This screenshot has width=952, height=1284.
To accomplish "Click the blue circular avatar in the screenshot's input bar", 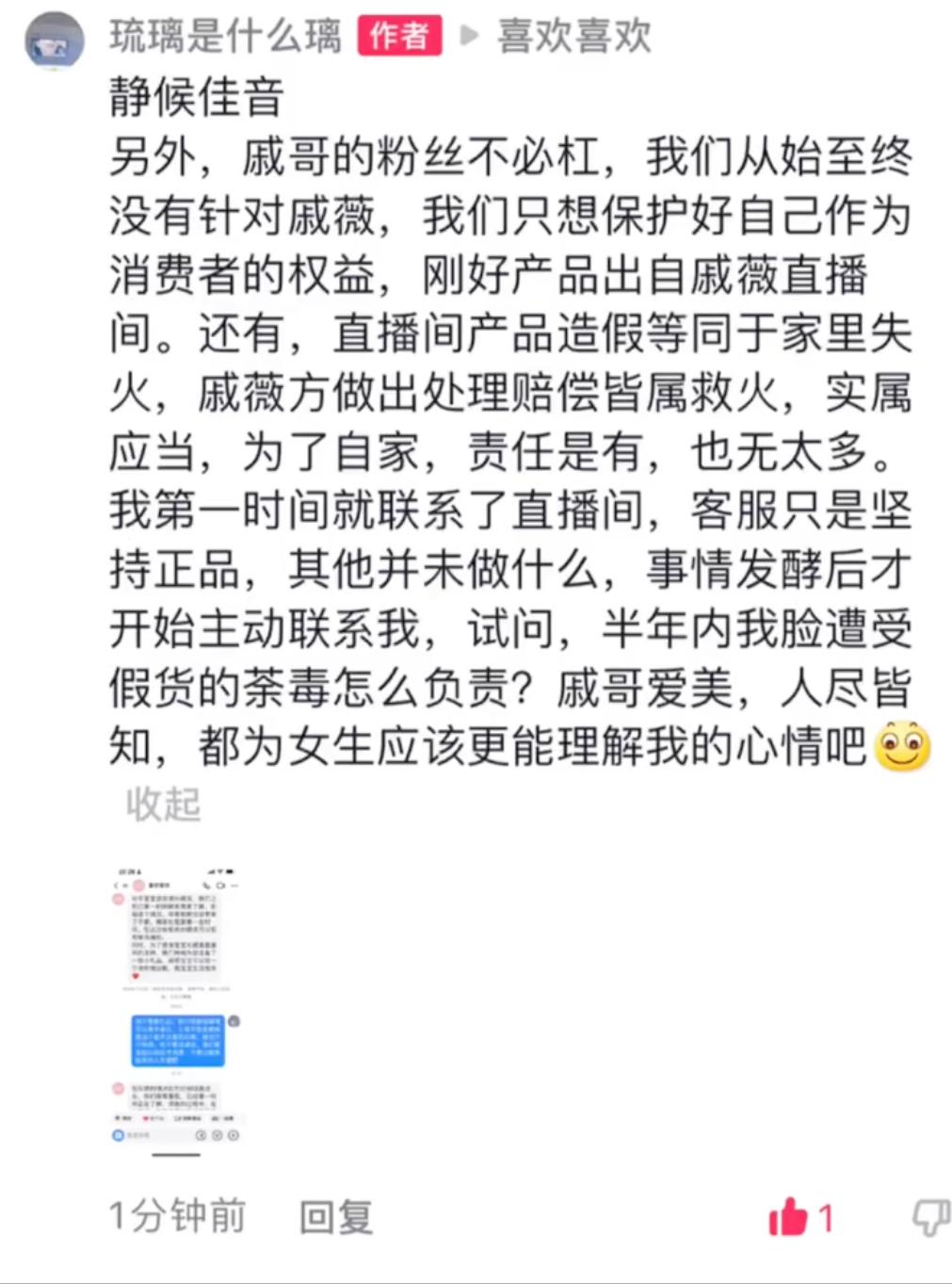I will 118,1135.
